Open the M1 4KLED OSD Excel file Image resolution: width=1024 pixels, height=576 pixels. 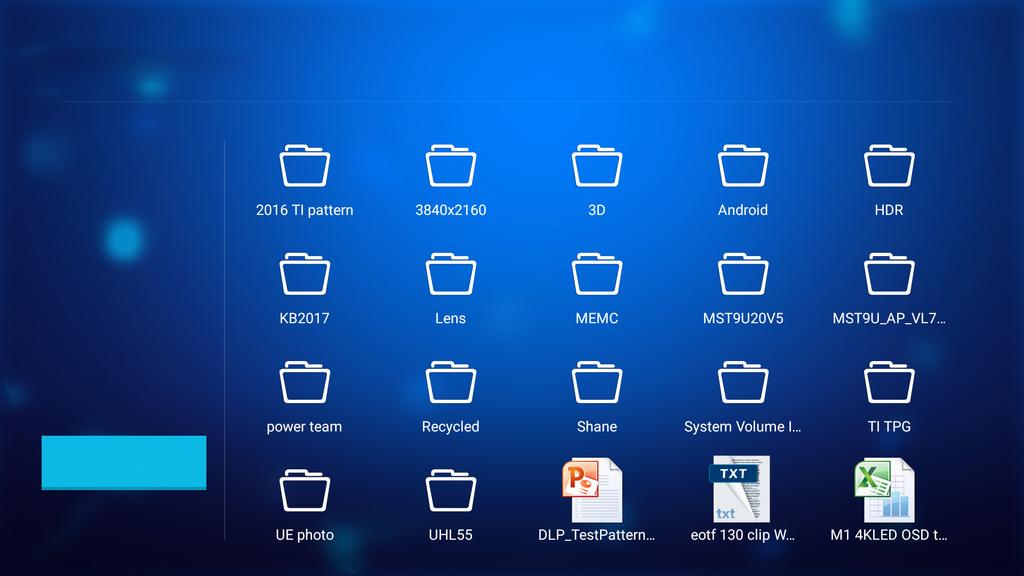click(x=885, y=490)
